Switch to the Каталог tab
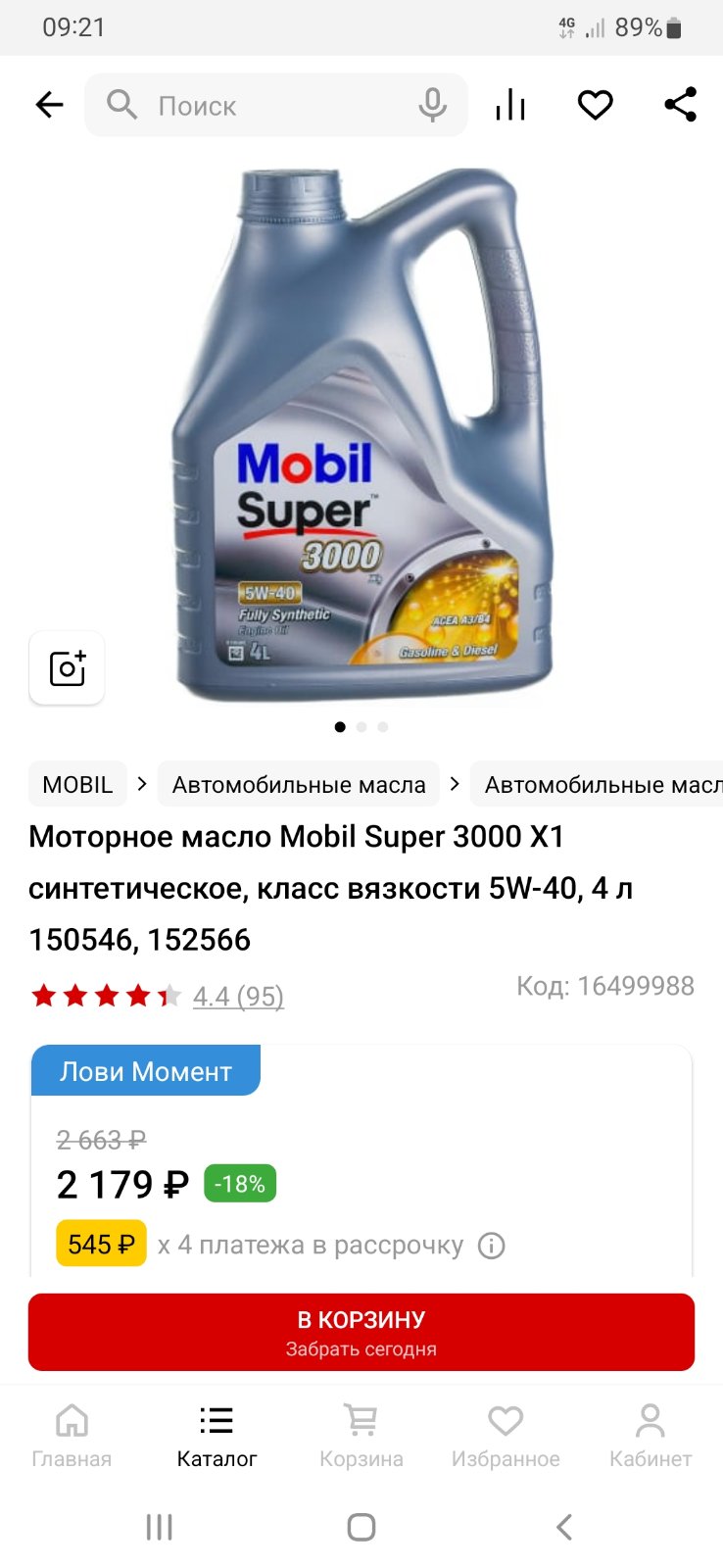This screenshot has width=723, height=1568. tap(217, 1436)
